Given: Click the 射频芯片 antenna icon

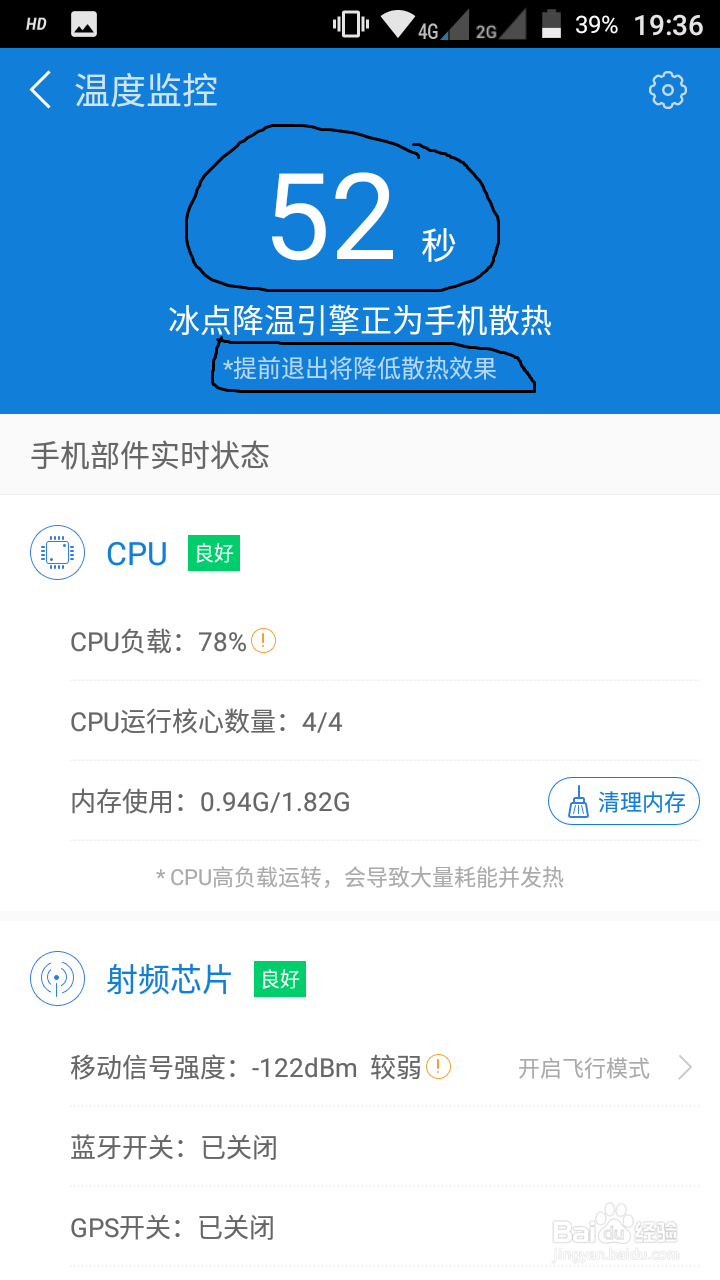Looking at the screenshot, I should (x=57, y=979).
